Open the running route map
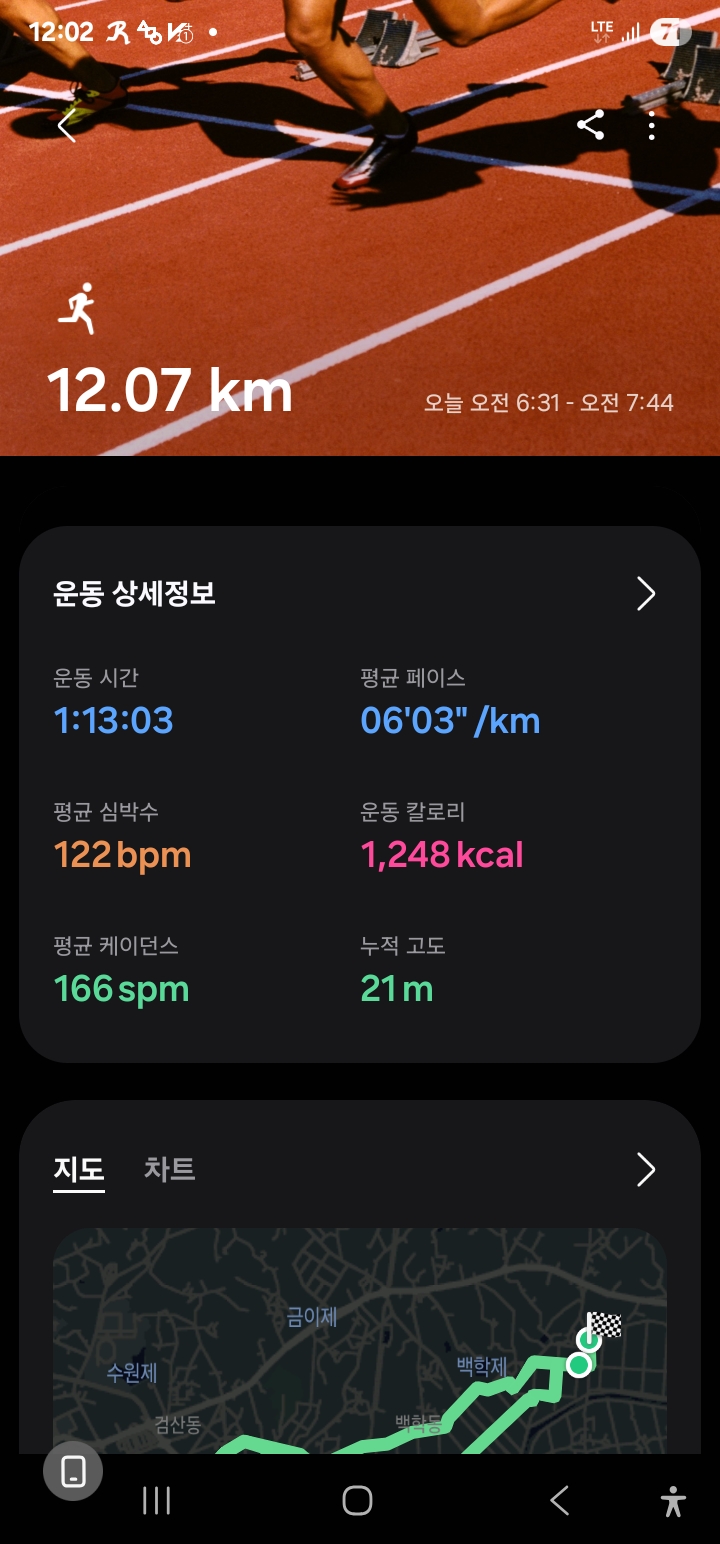The width and height of the screenshot is (720, 1544). click(360, 1340)
